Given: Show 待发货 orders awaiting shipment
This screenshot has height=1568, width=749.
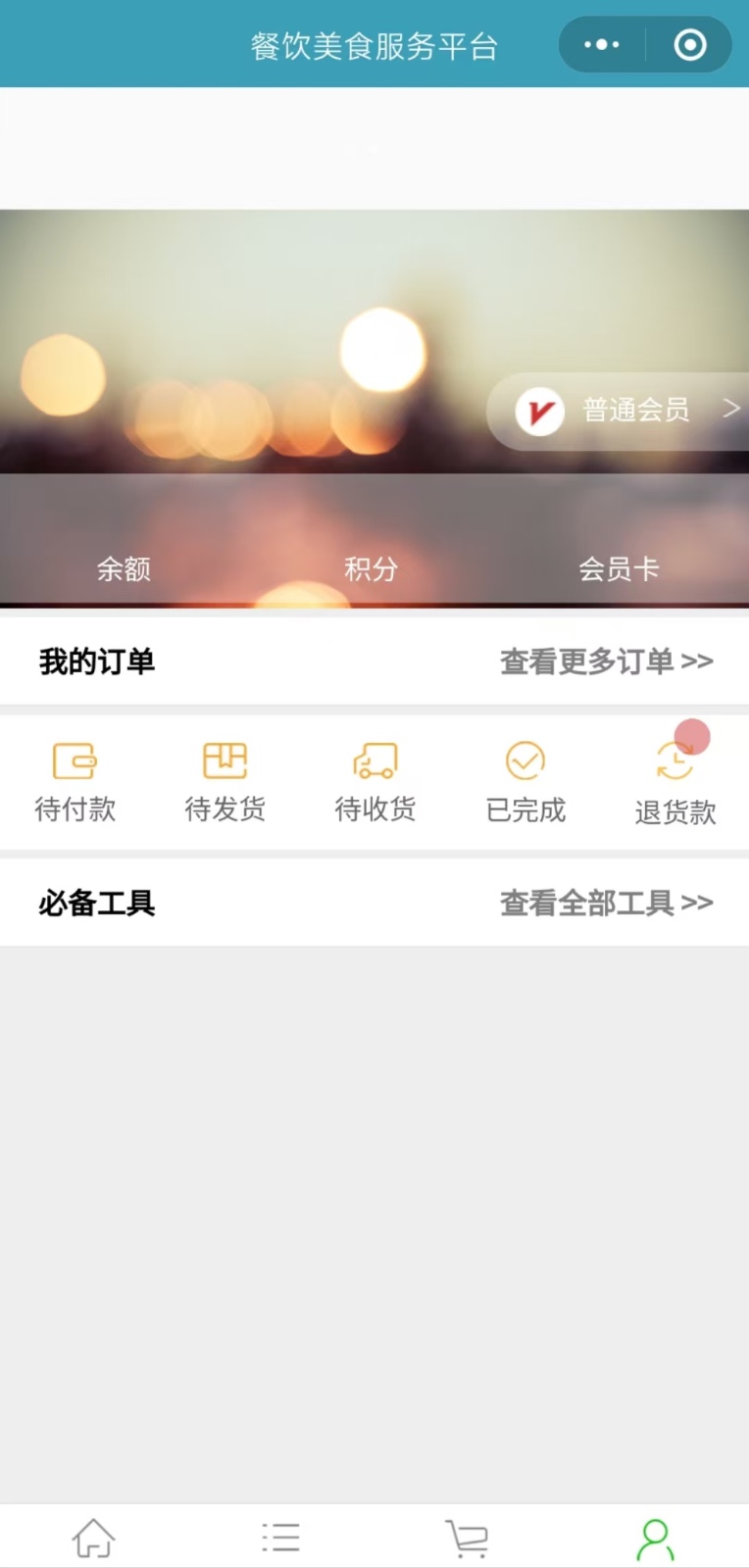Looking at the screenshot, I should pyautogui.click(x=225, y=781).
